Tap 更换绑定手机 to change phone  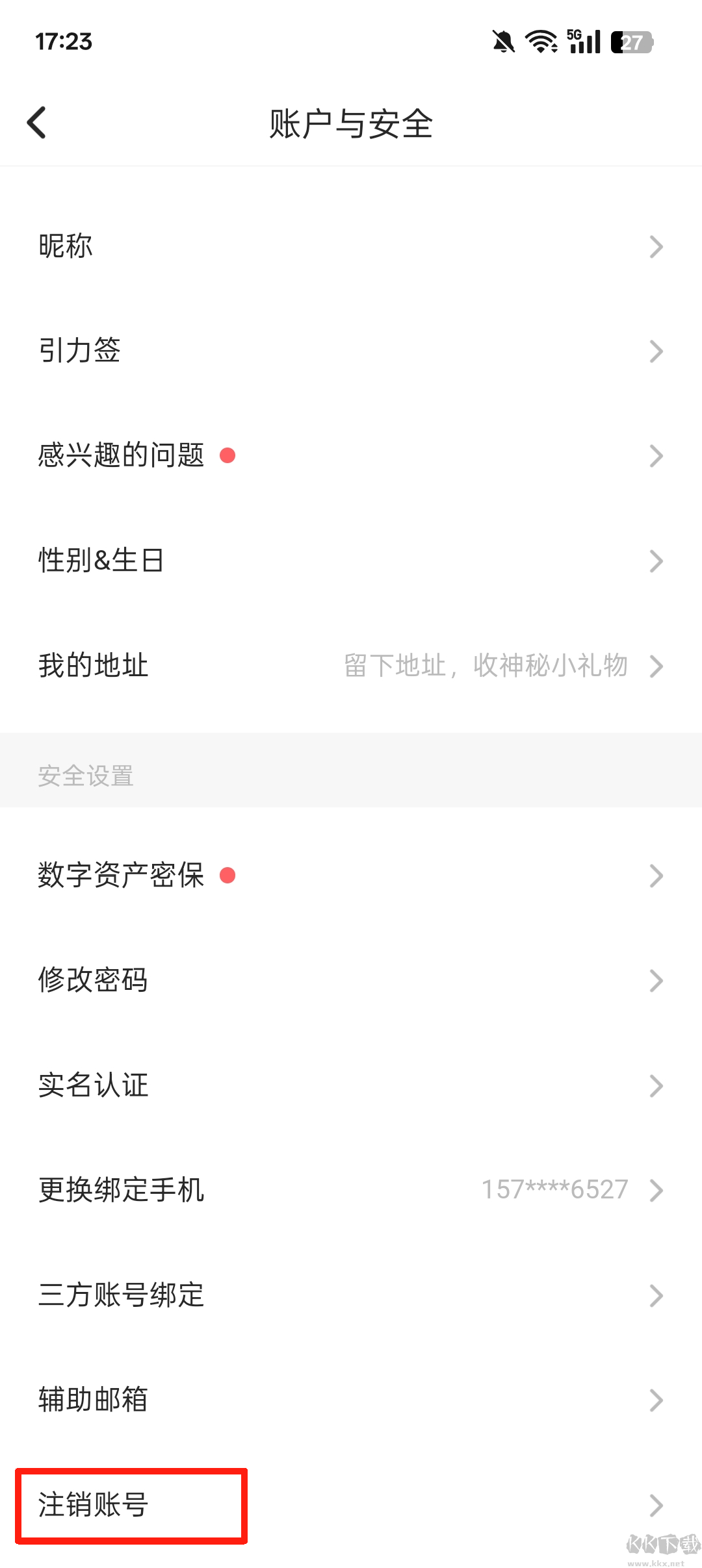[x=351, y=1190]
